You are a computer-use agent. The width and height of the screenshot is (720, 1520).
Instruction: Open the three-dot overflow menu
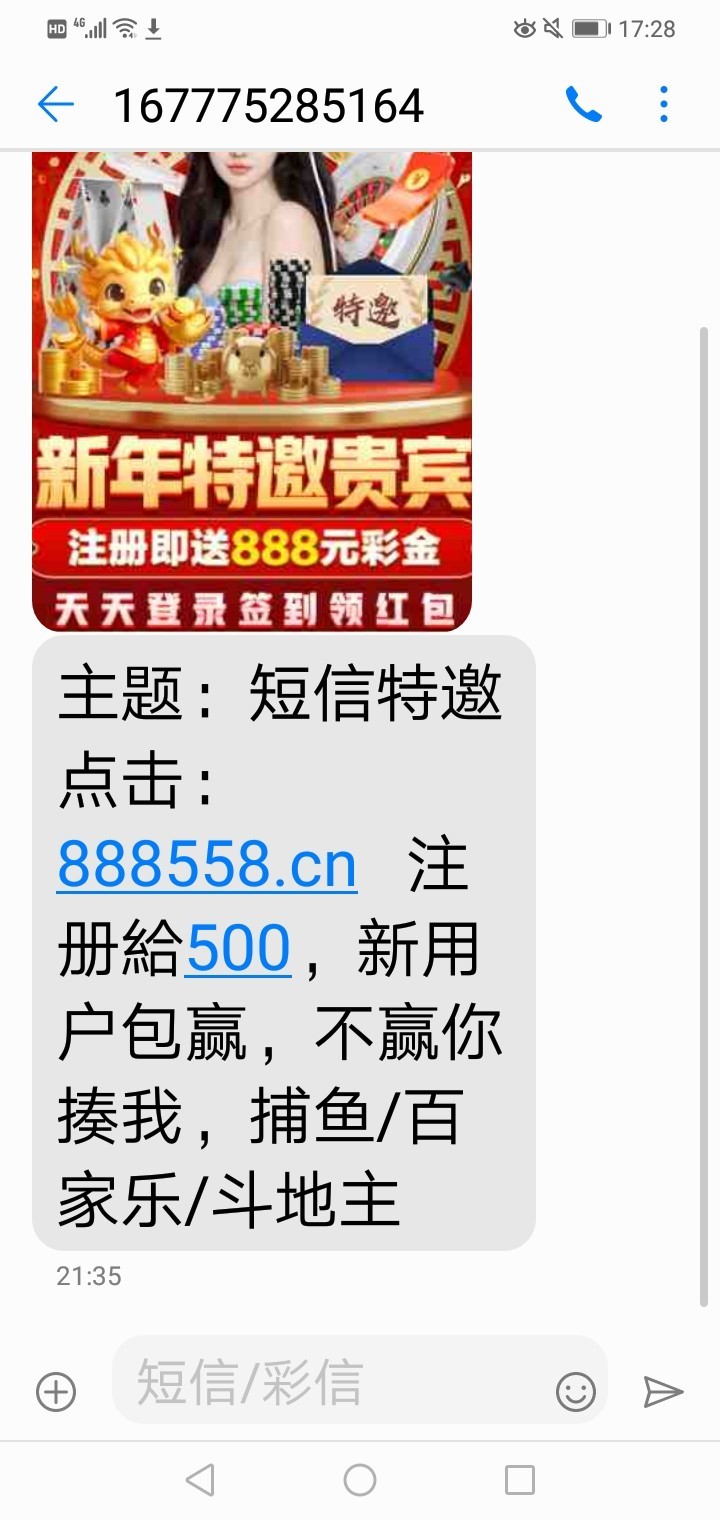(663, 105)
